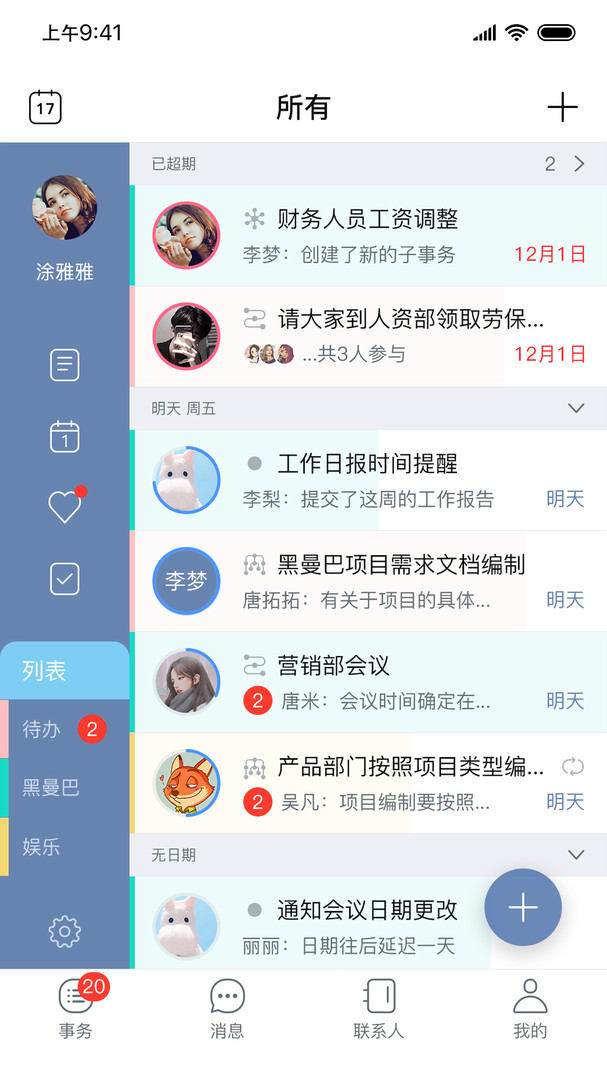Open the settings gear in sidebar

tap(65, 931)
